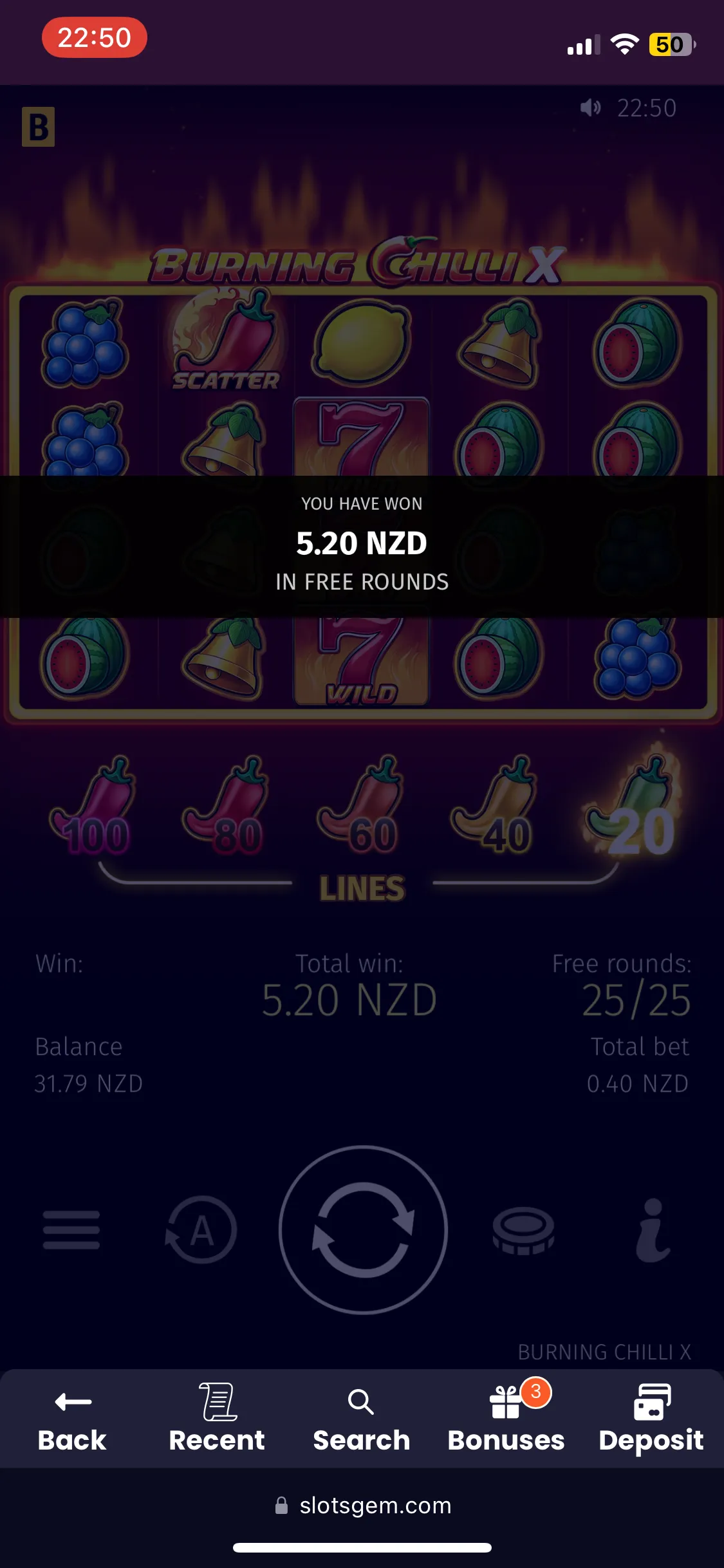Tap the B logo icon
This screenshot has height=1568, width=724.
tap(38, 127)
